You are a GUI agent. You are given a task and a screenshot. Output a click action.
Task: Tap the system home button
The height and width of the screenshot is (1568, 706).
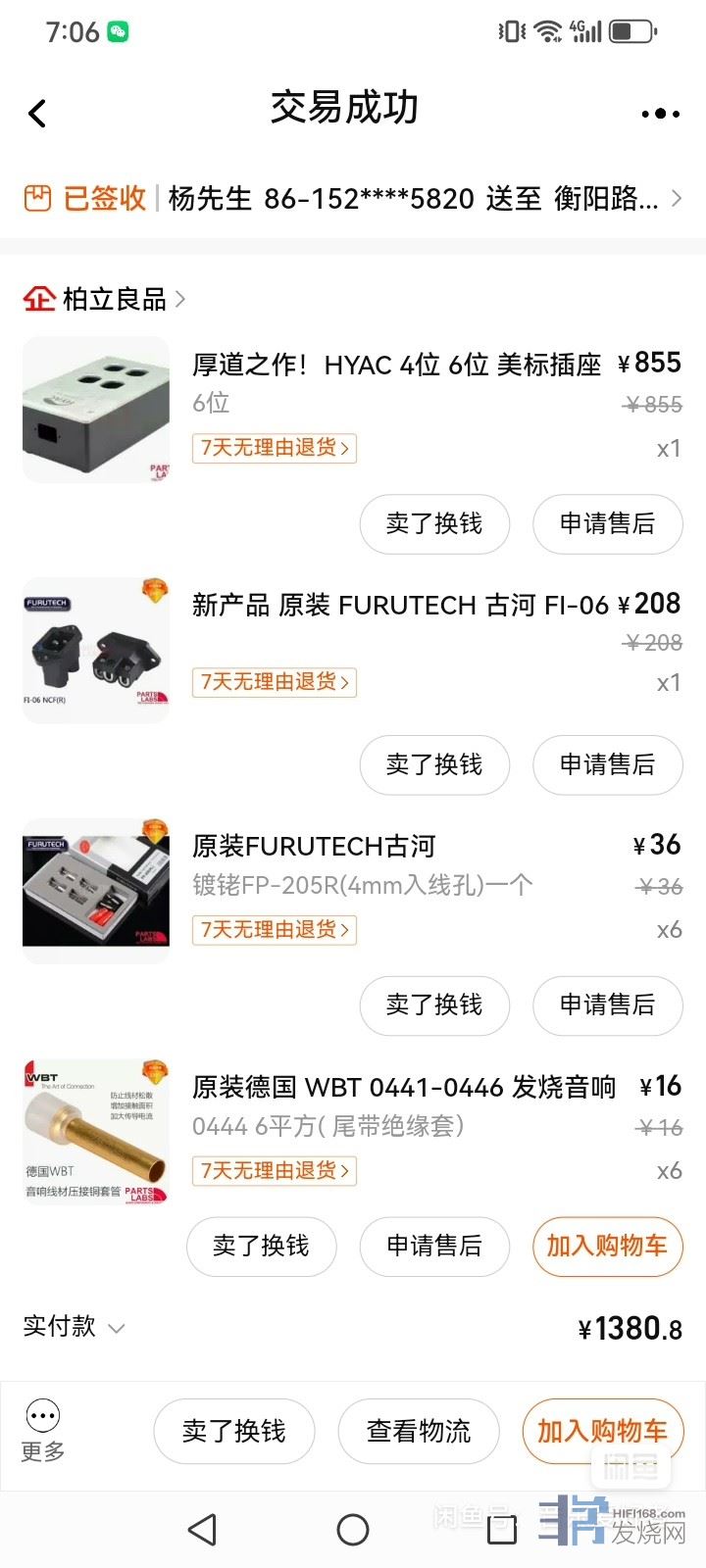tap(353, 1529)
